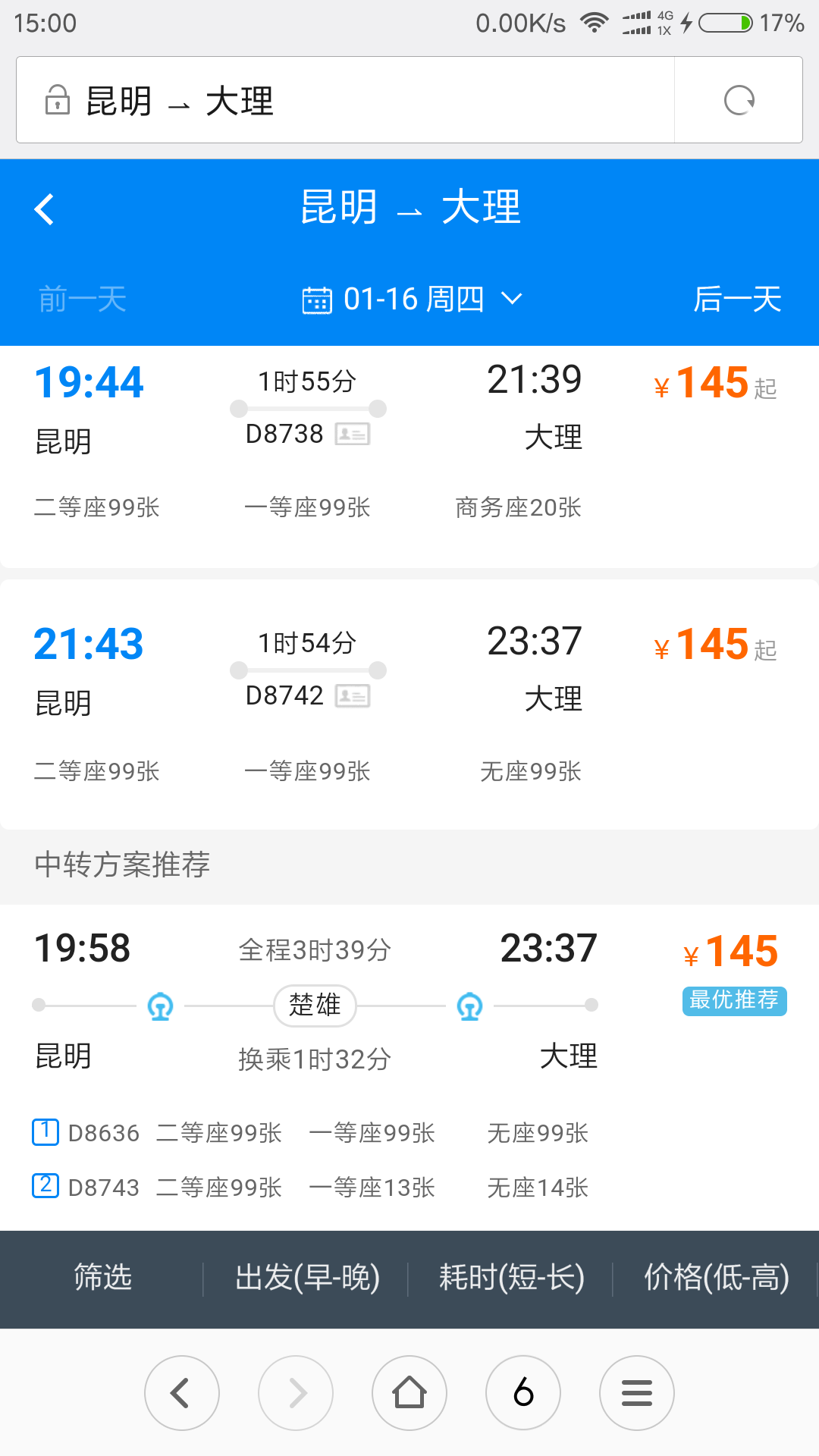Sort by departure time 出发(早-晚)

[307, 1278]
